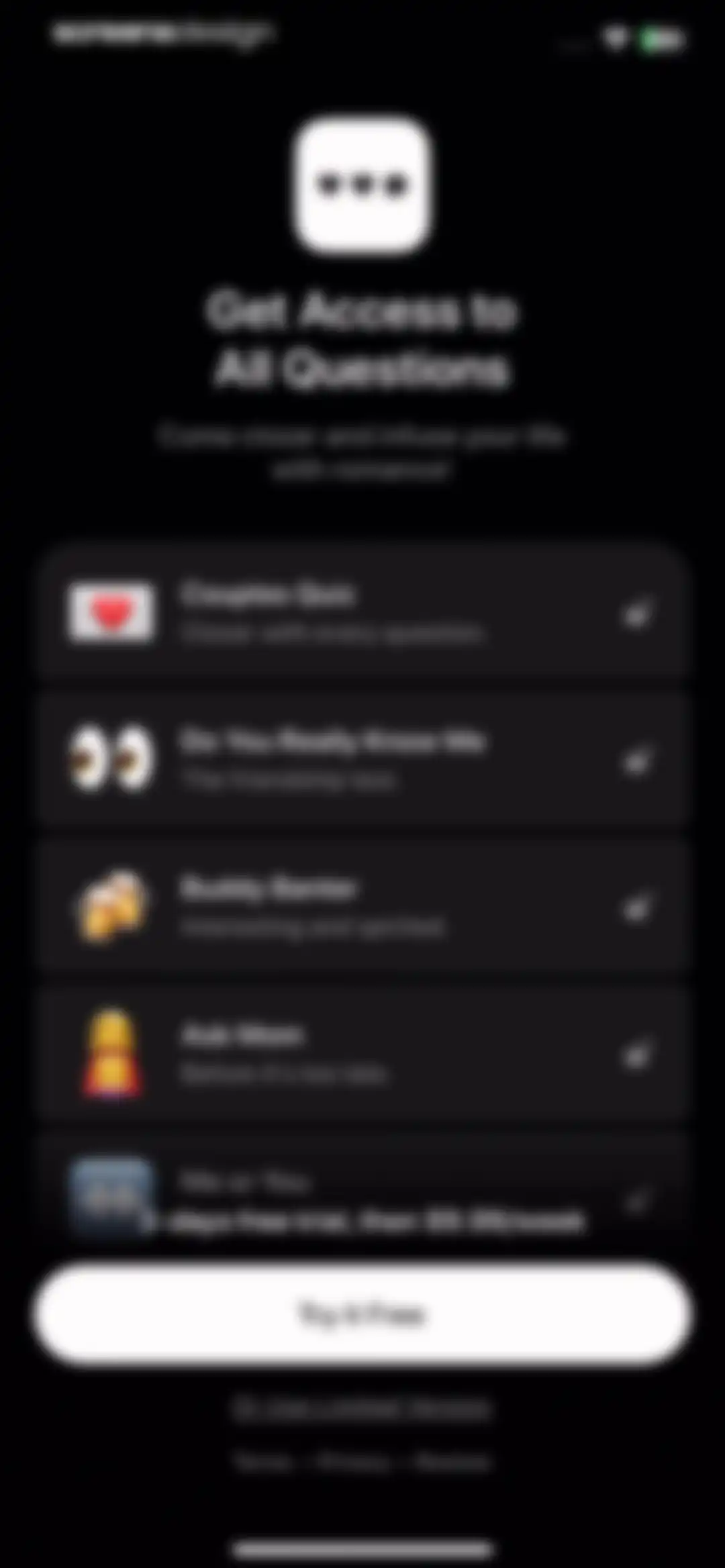Tap the Try it Free button

coord(362,1314)
